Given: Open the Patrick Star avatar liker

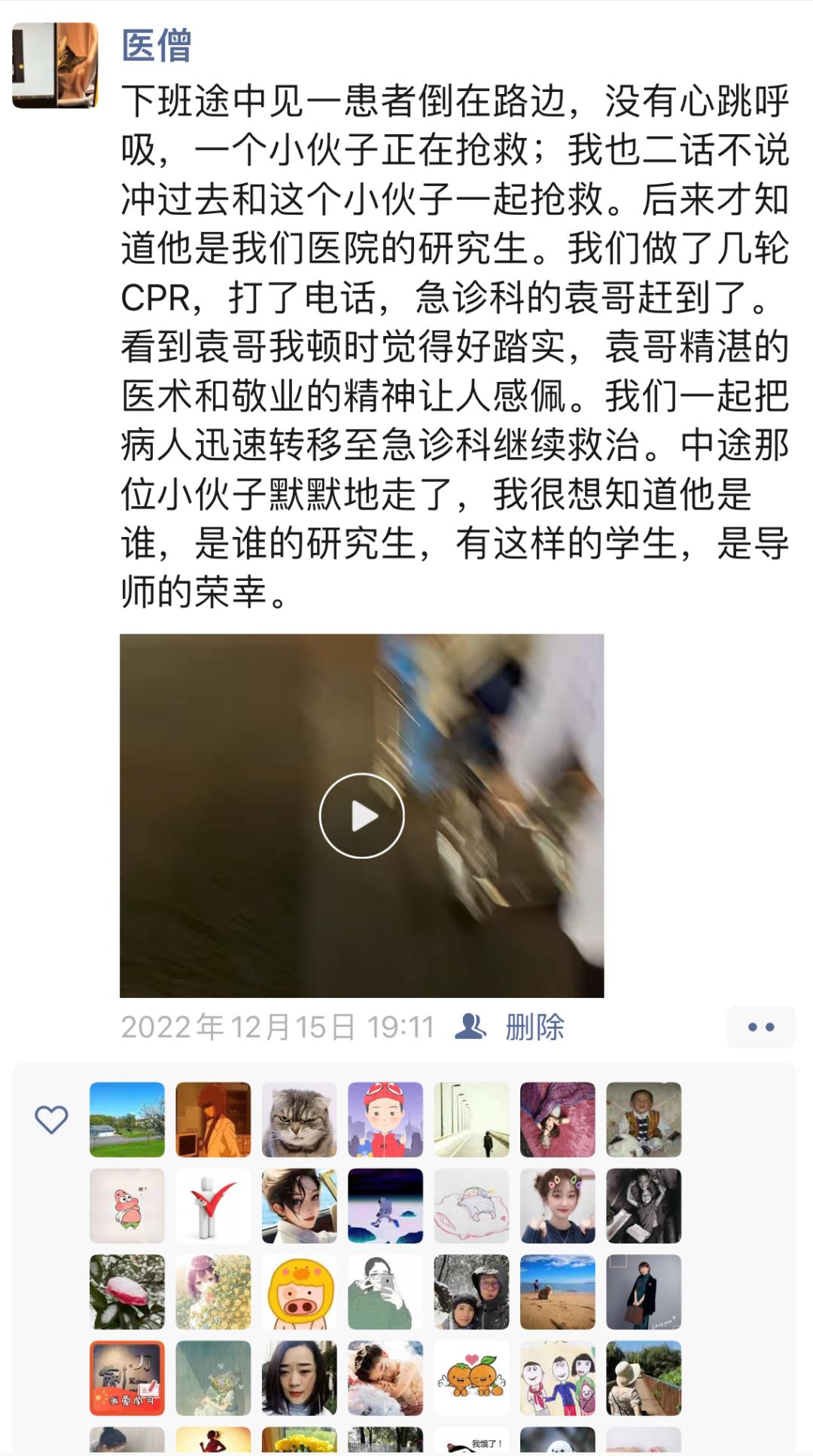Looking at the screenshot, I should click(x=126, y=1205).
